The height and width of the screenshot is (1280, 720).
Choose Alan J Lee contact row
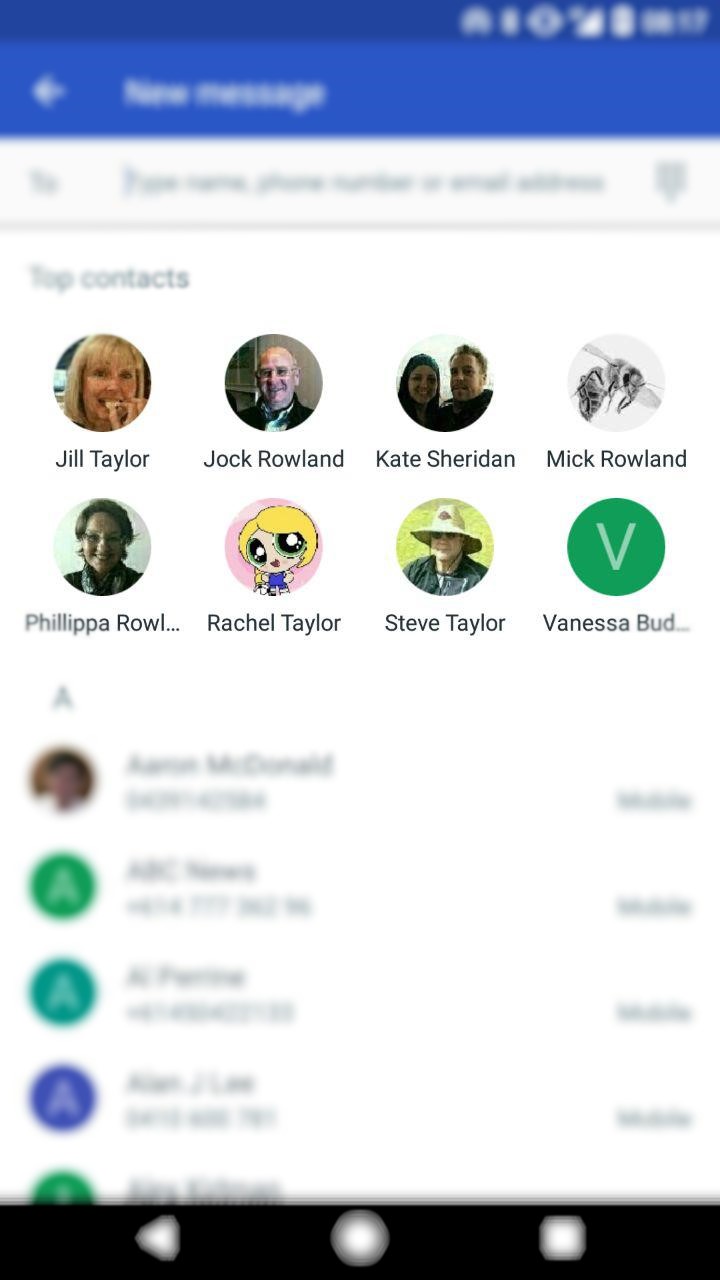click(x=360, y=1099)
